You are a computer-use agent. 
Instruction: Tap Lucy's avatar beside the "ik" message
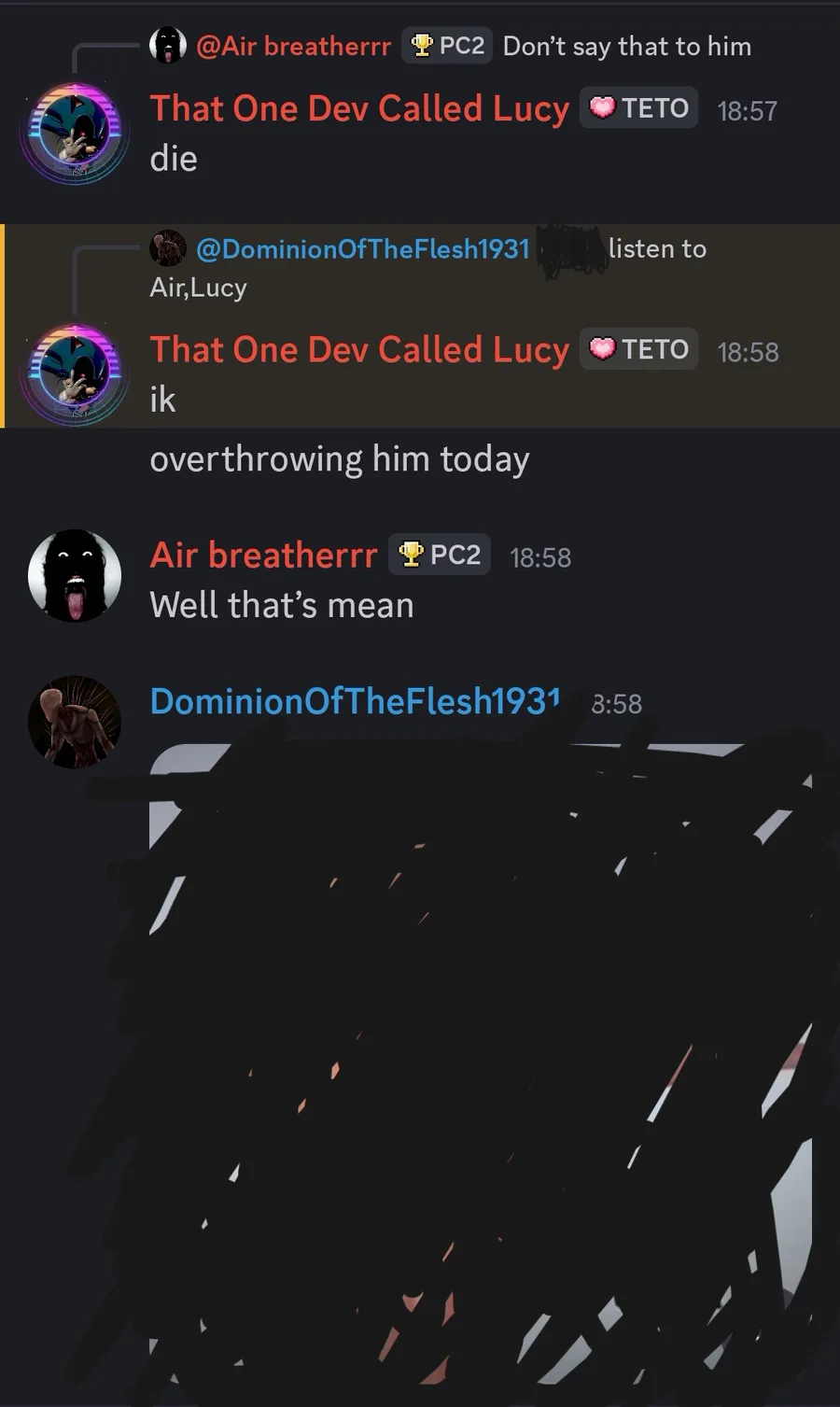coord(75,373)
